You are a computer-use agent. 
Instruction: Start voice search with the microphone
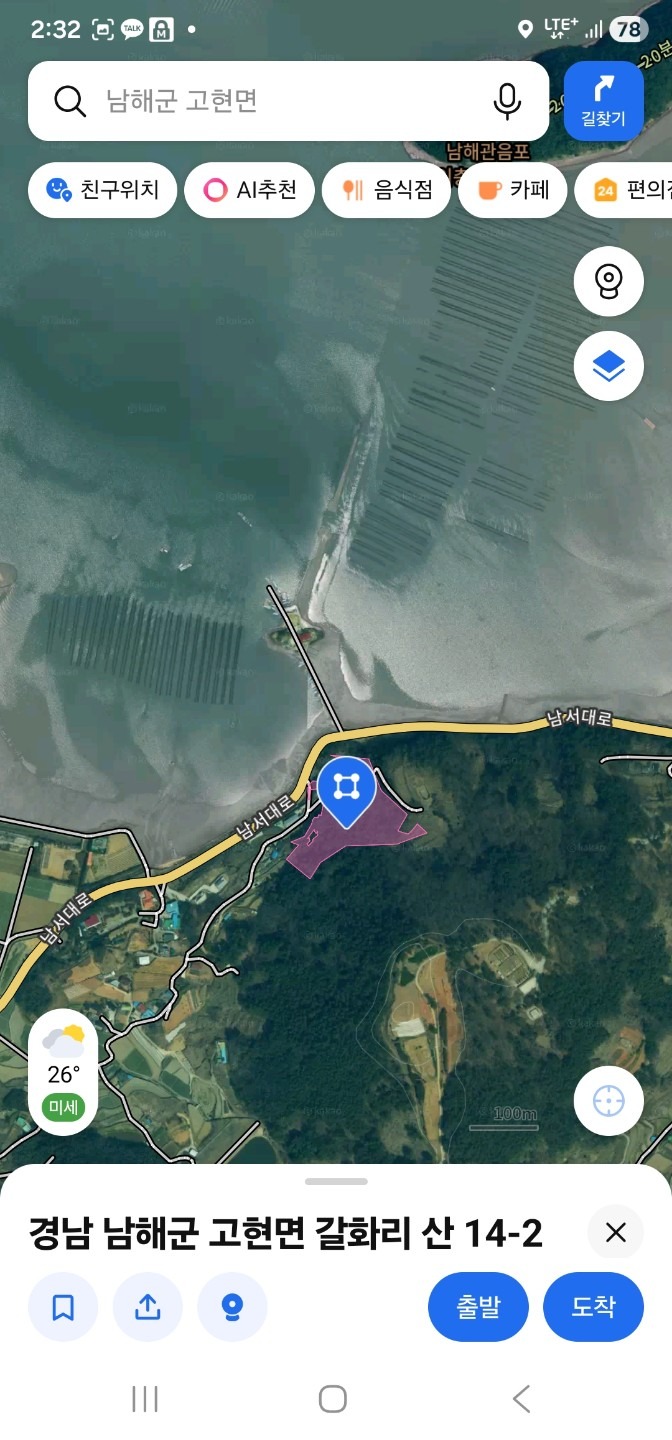click(x=507, y=100)
